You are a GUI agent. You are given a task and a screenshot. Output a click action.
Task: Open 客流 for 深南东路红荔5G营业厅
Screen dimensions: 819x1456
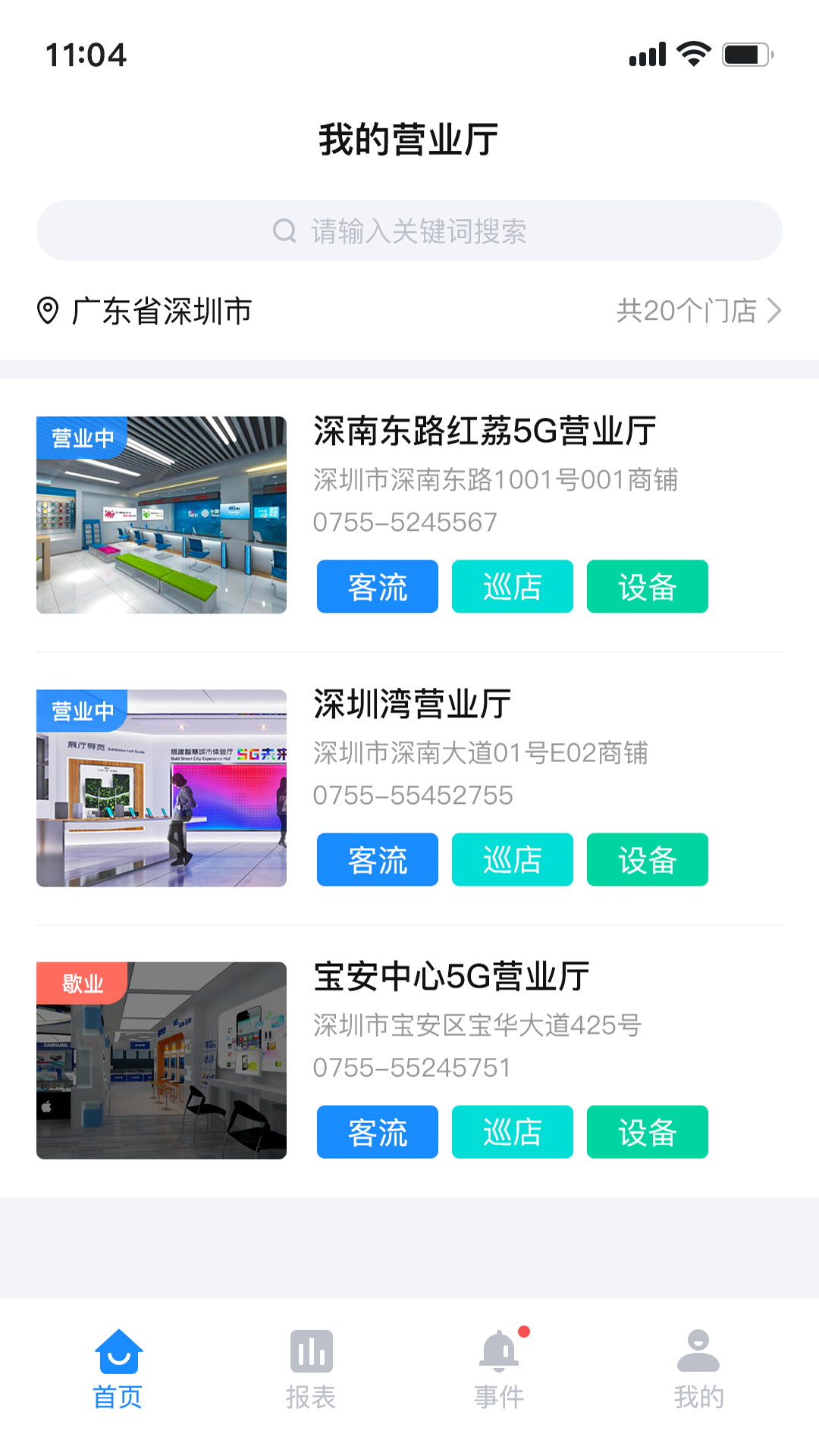377,586
